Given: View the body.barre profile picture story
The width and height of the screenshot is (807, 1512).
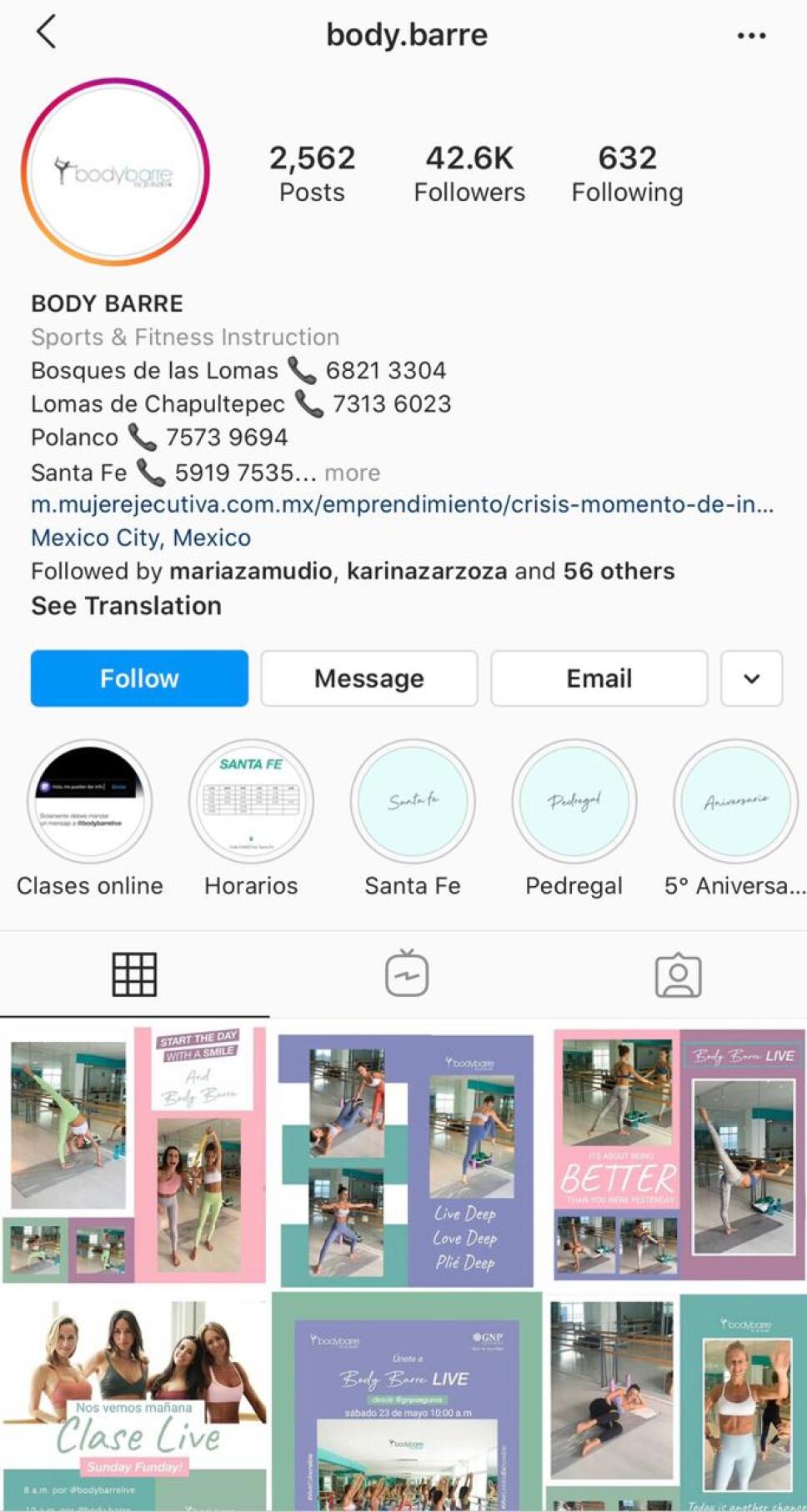Looking at the screenshot, I should [115, 173].
